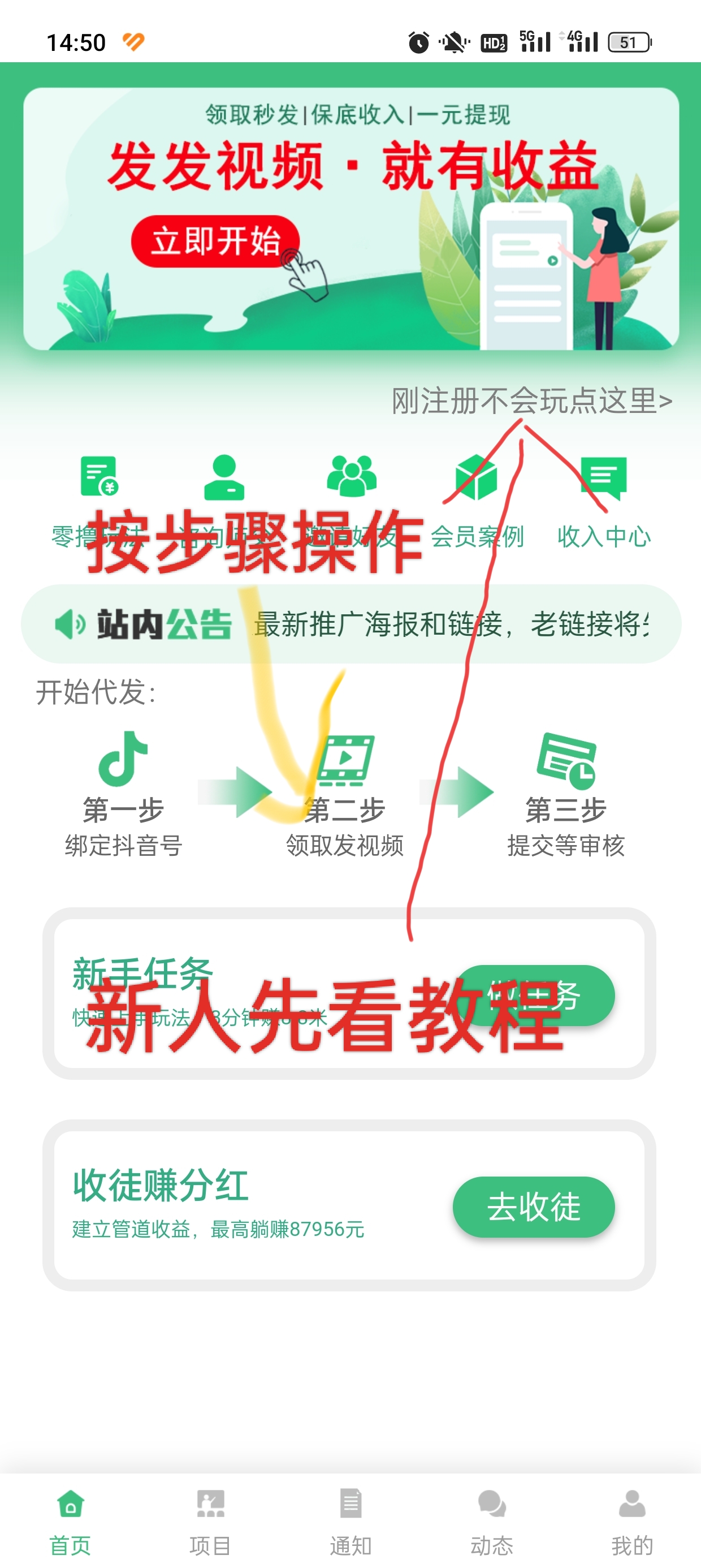Open the 刚注册不会玩点这里 tutorial link
Viewport: 701px width, 1568px height.
[532, 401]
